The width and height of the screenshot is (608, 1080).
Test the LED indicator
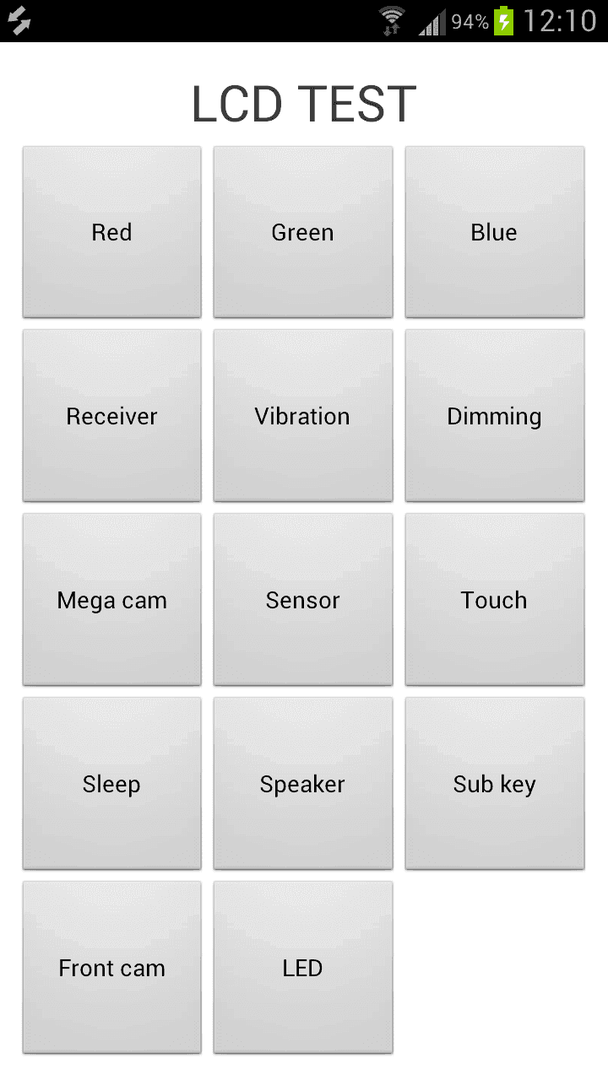[x=303, y=968]
